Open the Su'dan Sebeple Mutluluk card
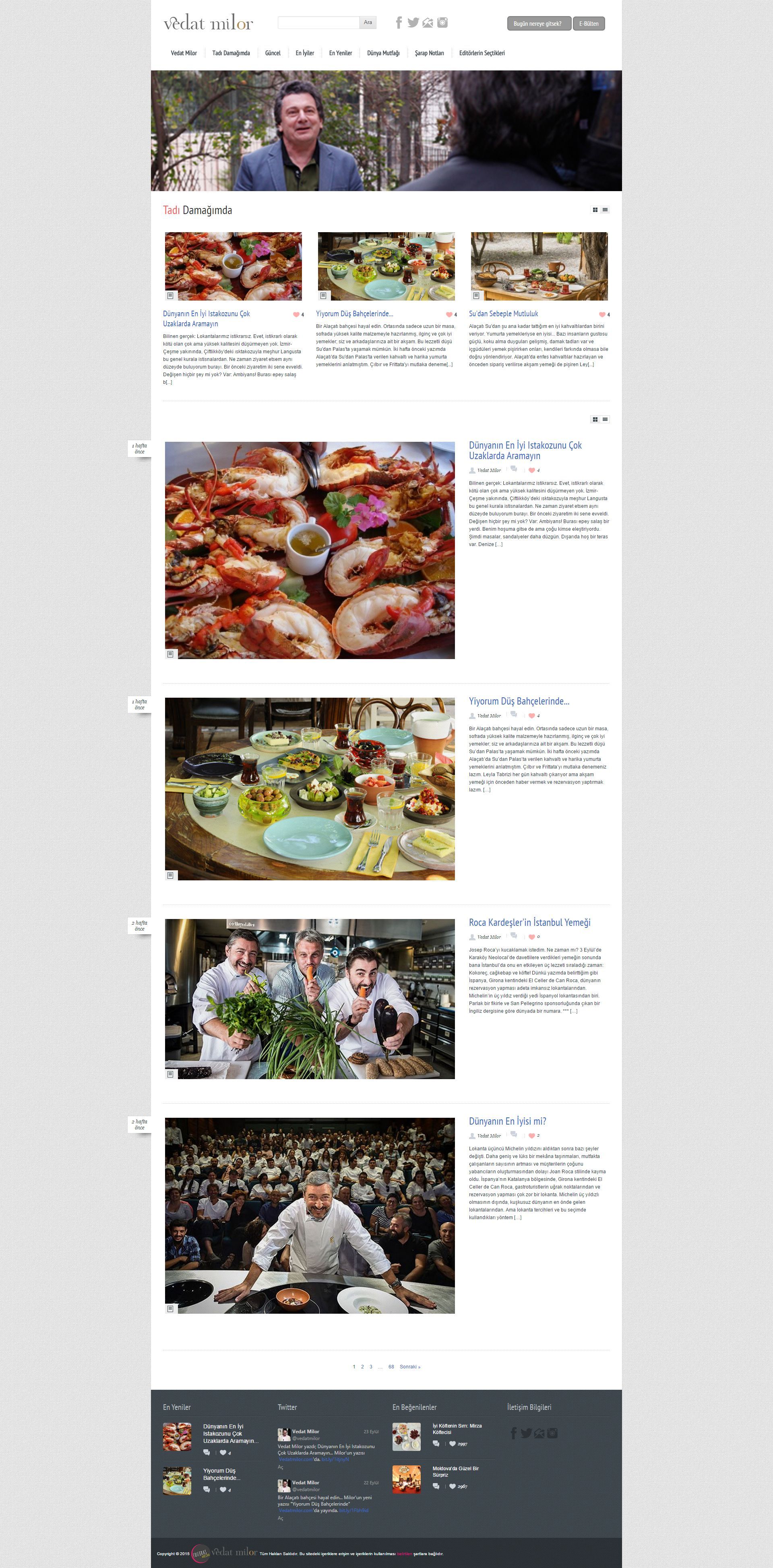Viewport: 773px width, 1568px height. pos(503,313)
